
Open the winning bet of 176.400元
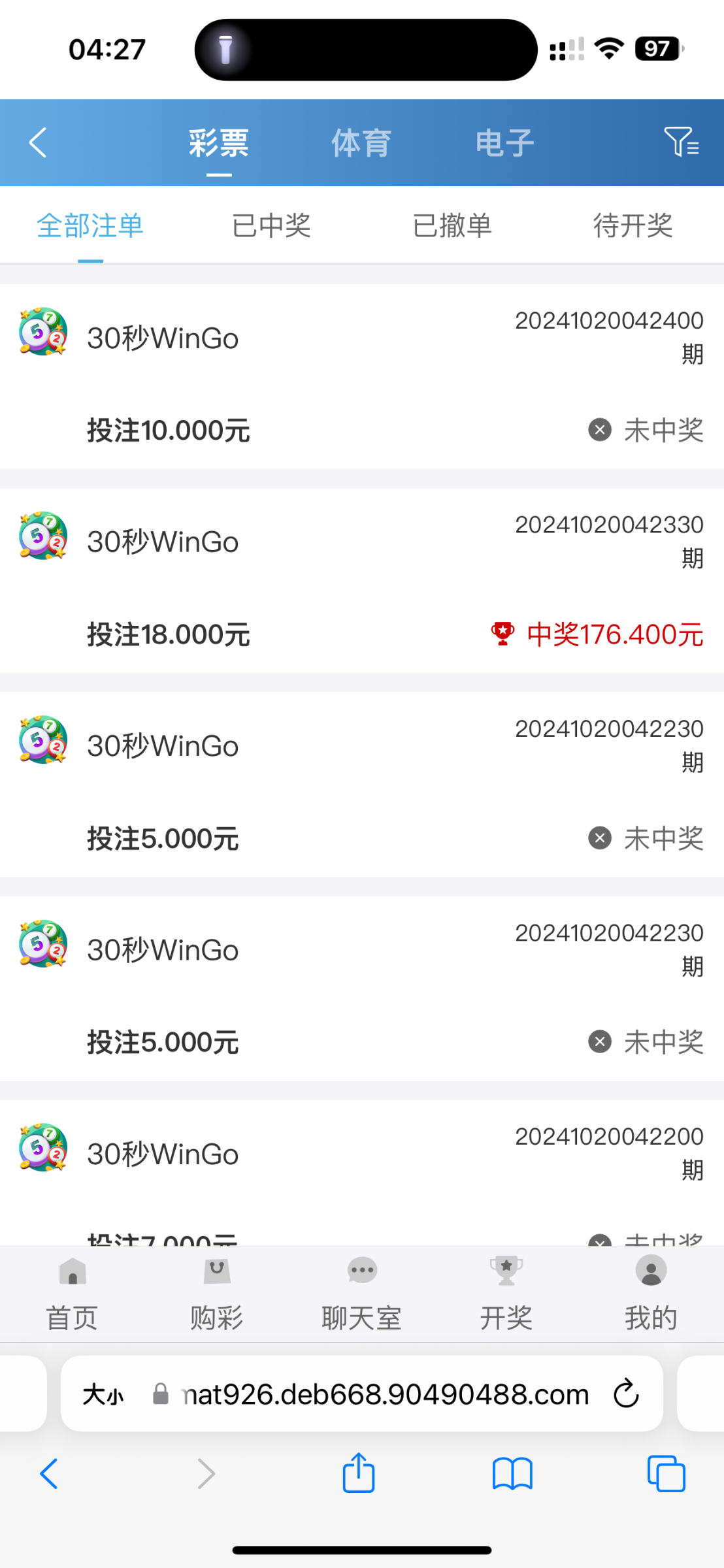click(x=361, y=580)
